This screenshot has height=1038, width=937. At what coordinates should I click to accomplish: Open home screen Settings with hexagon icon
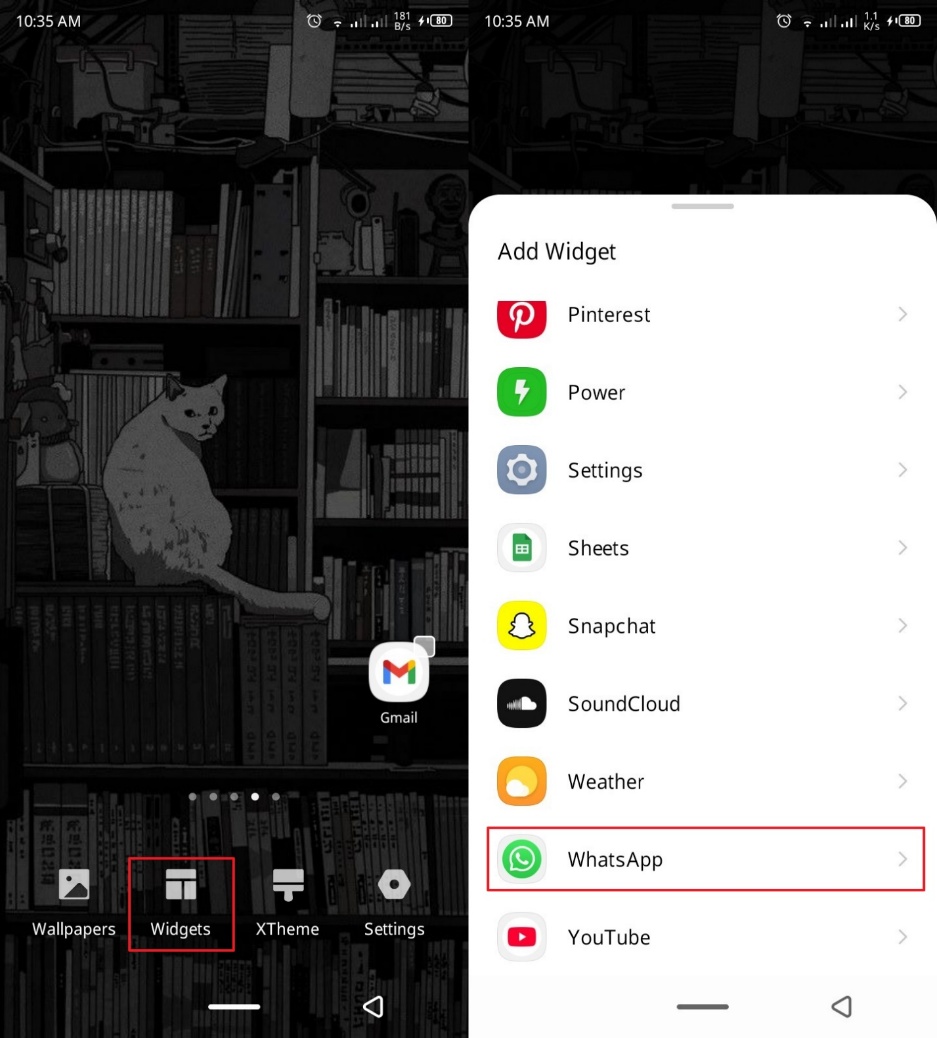pos(394,902)
